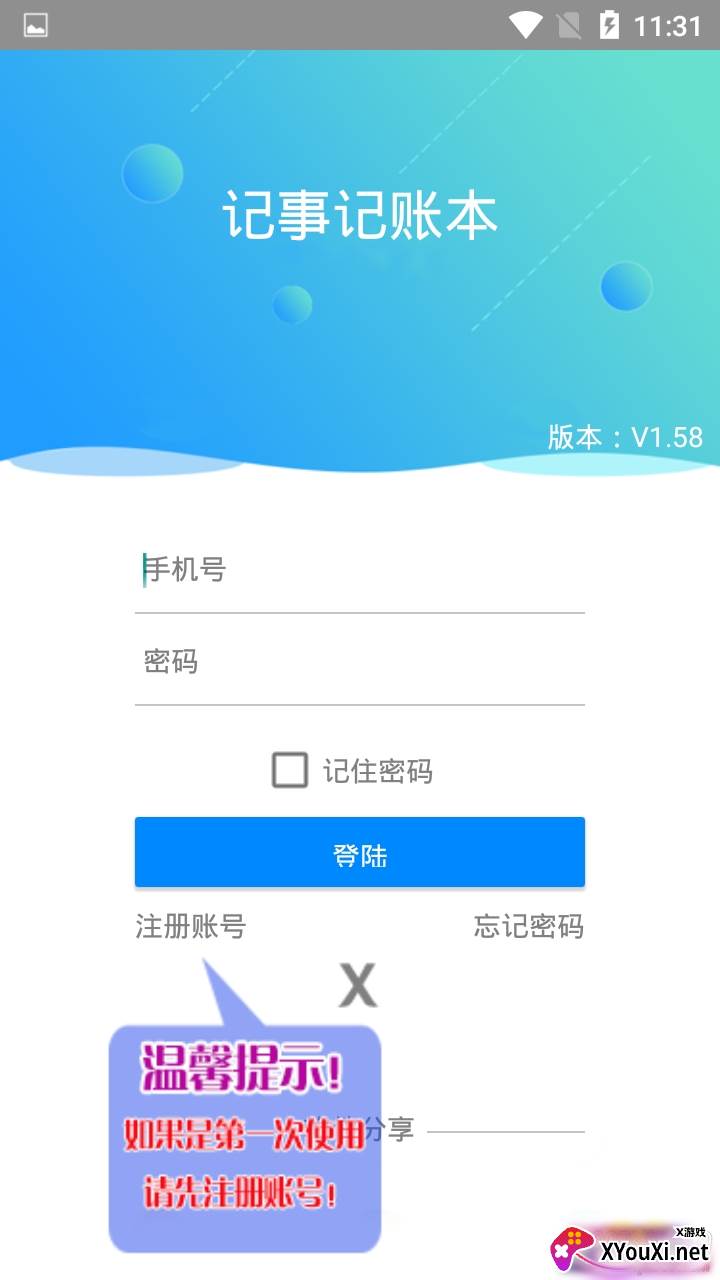Tap the blue 登陆 login button
Image resolution: width=720 pixels, height=1280 pixels.
(360, 853)
